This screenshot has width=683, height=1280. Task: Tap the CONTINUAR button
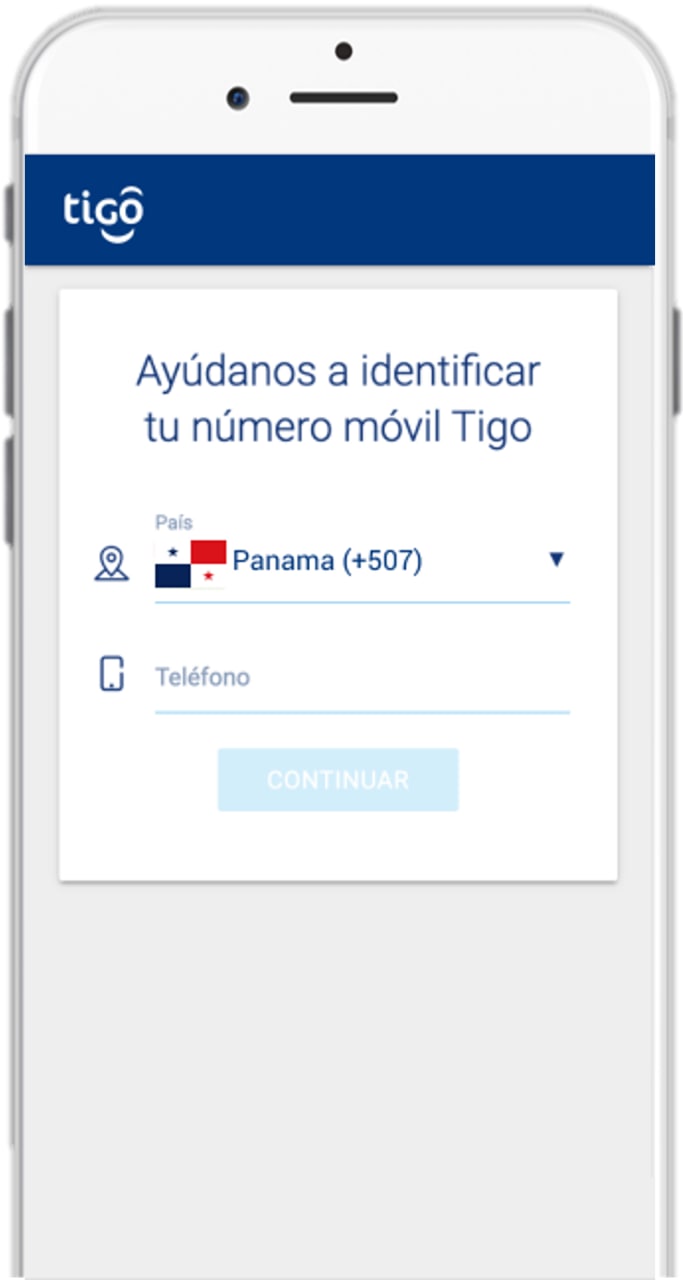pyautogui.click(x=338, y=780)
